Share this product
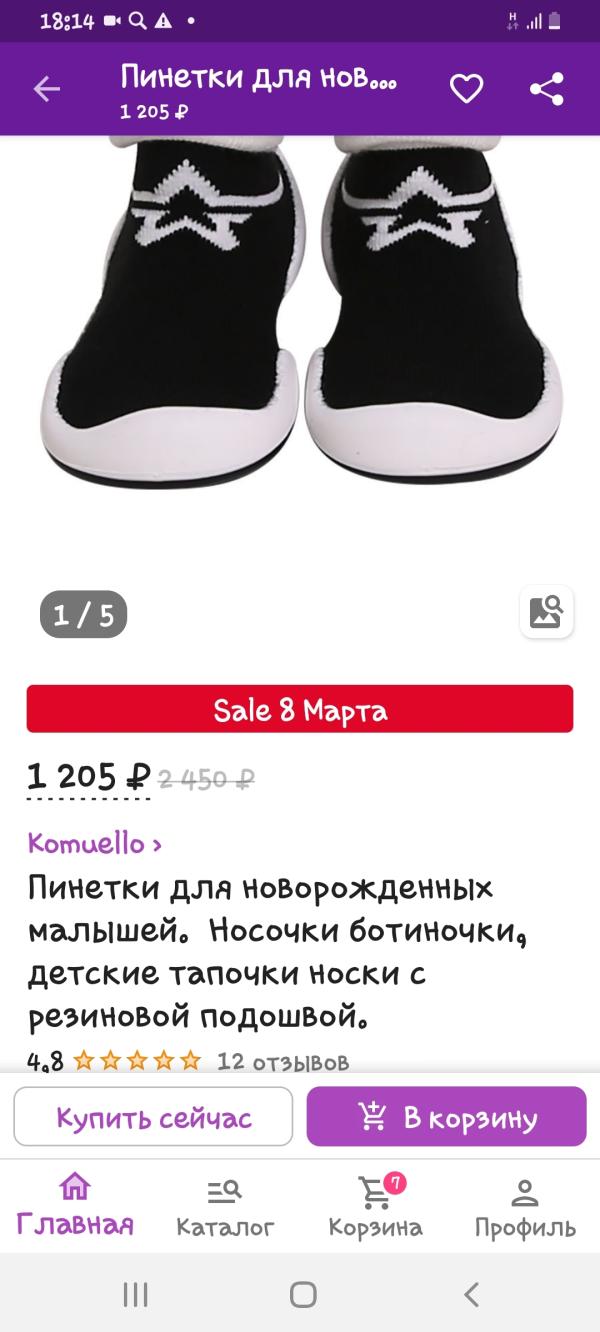 click(547, 89)
